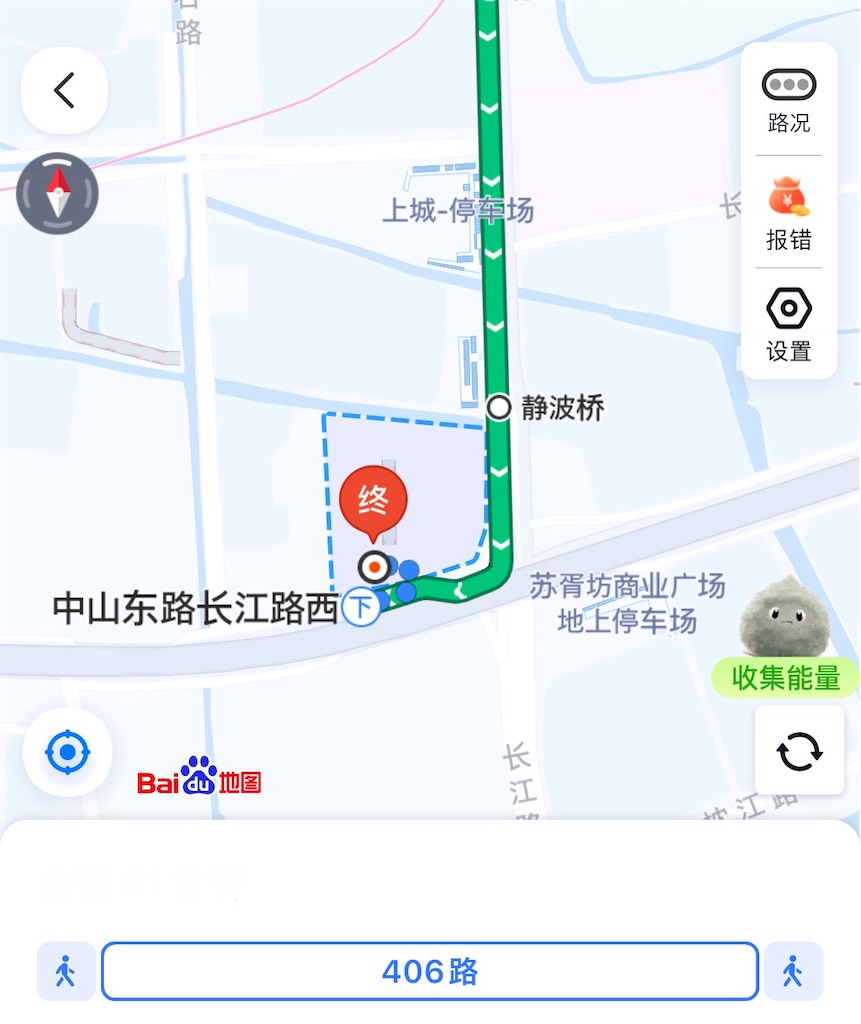Open 报错 to report an error
The image size is (861, 1024).
[788, 212]
